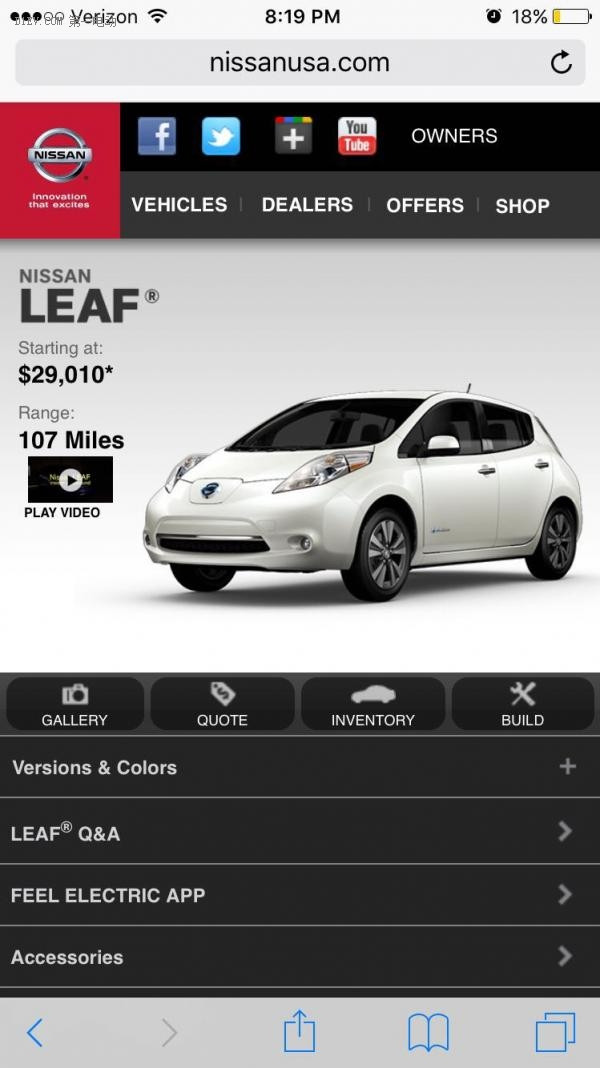The height and width of the screenshot is (1068, 600).
Task: Reload the nissanusa.com page
Action: pos(562,62)
